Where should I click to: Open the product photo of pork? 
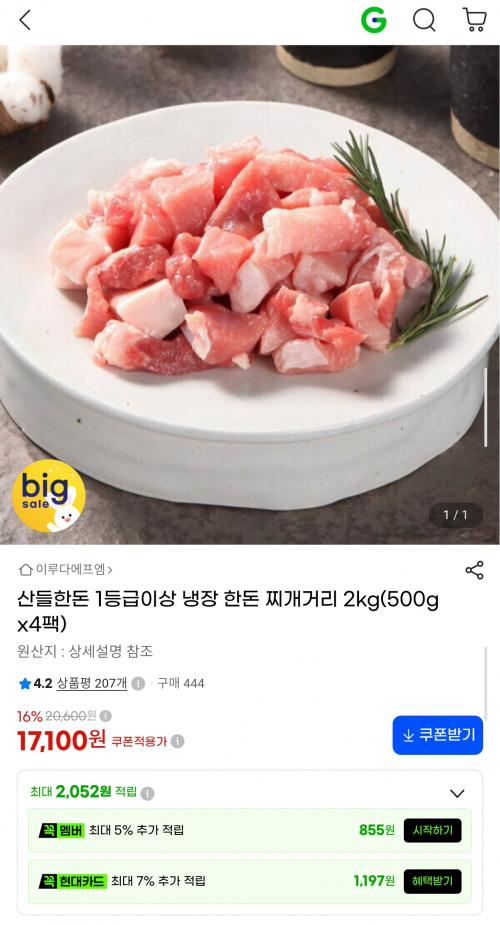pos(250,294)
